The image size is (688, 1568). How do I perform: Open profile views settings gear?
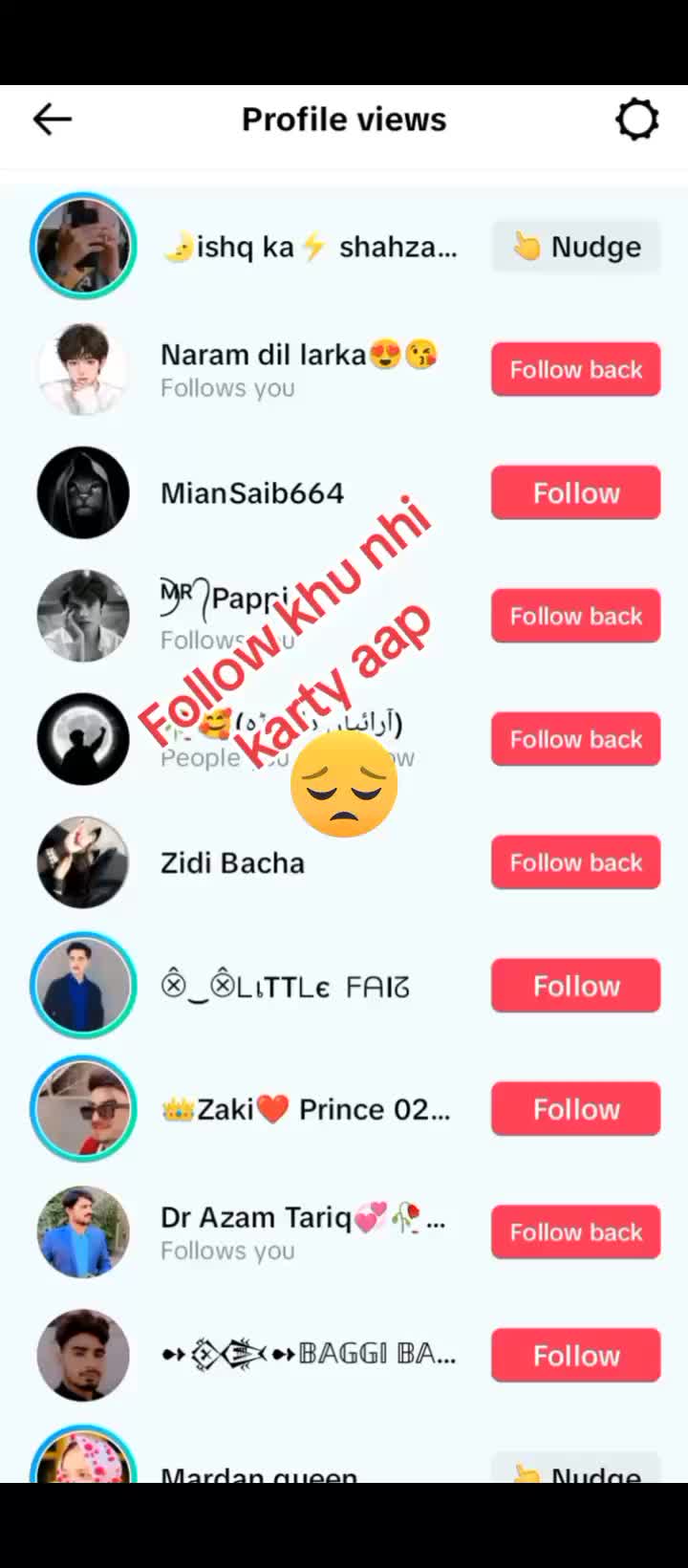click(x=636, y=120)
